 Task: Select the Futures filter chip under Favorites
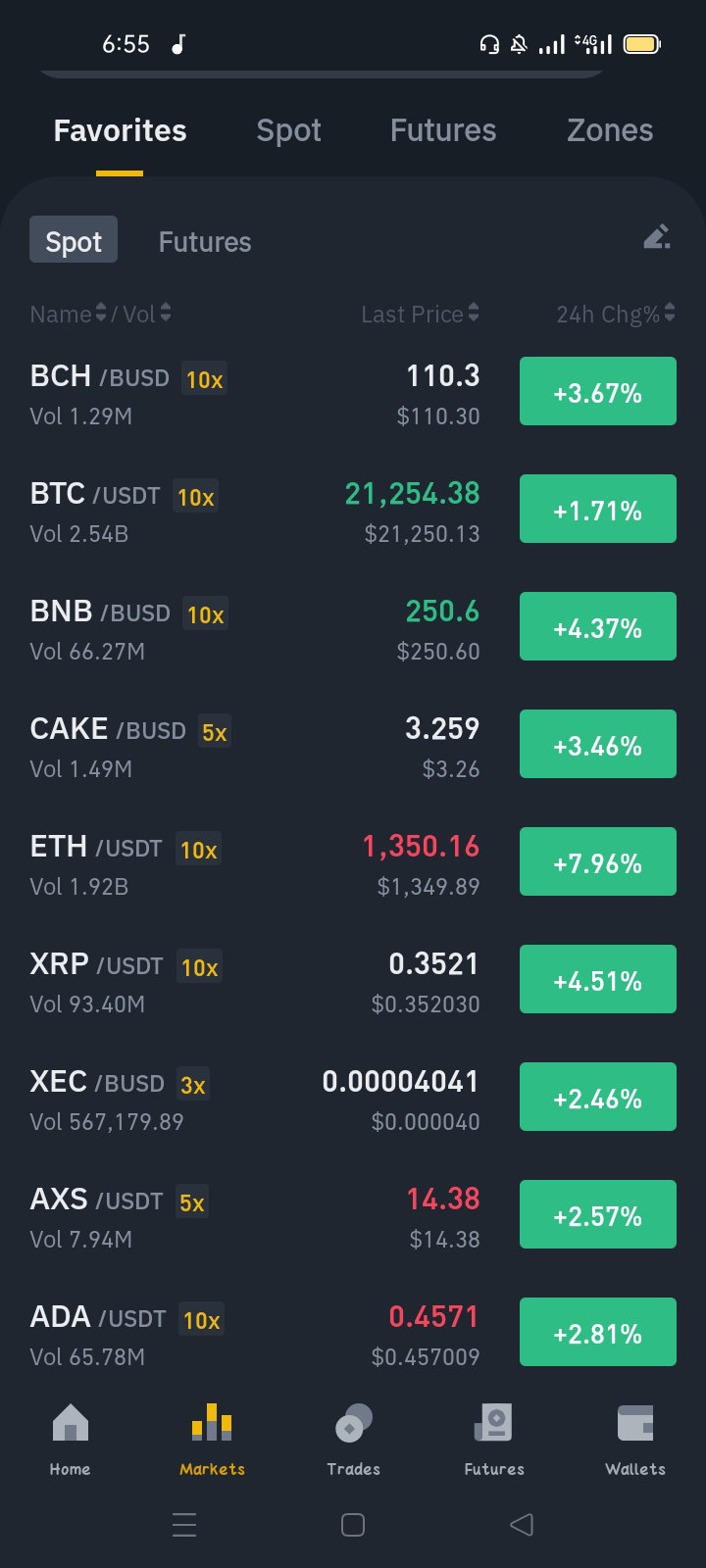(205, 241)
